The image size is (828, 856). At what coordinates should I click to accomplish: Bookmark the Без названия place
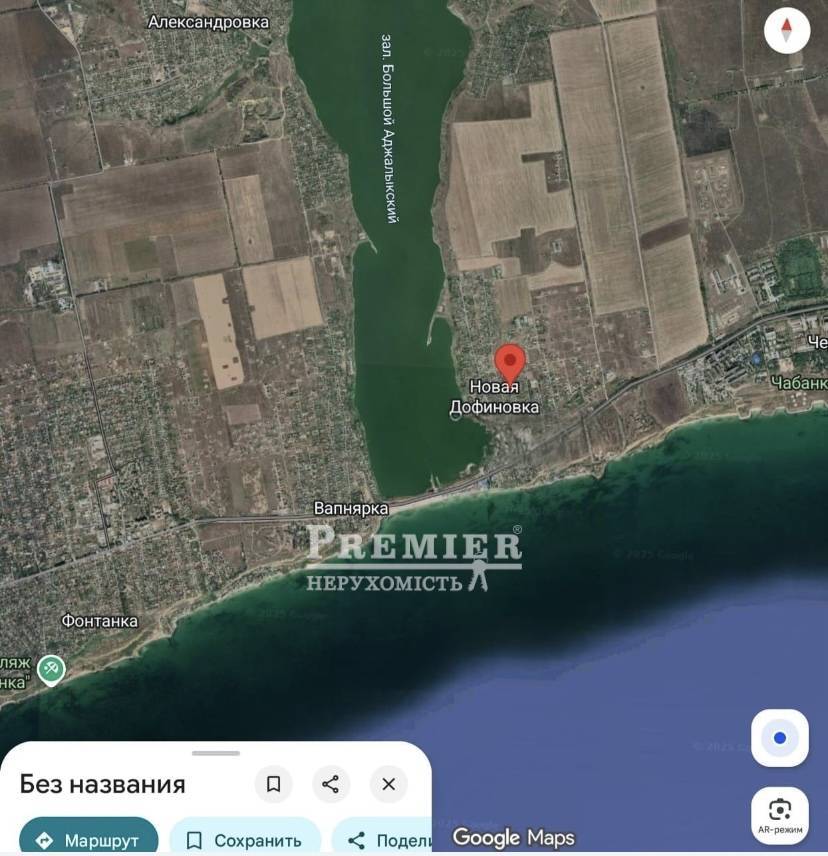[x=273, y=784]
